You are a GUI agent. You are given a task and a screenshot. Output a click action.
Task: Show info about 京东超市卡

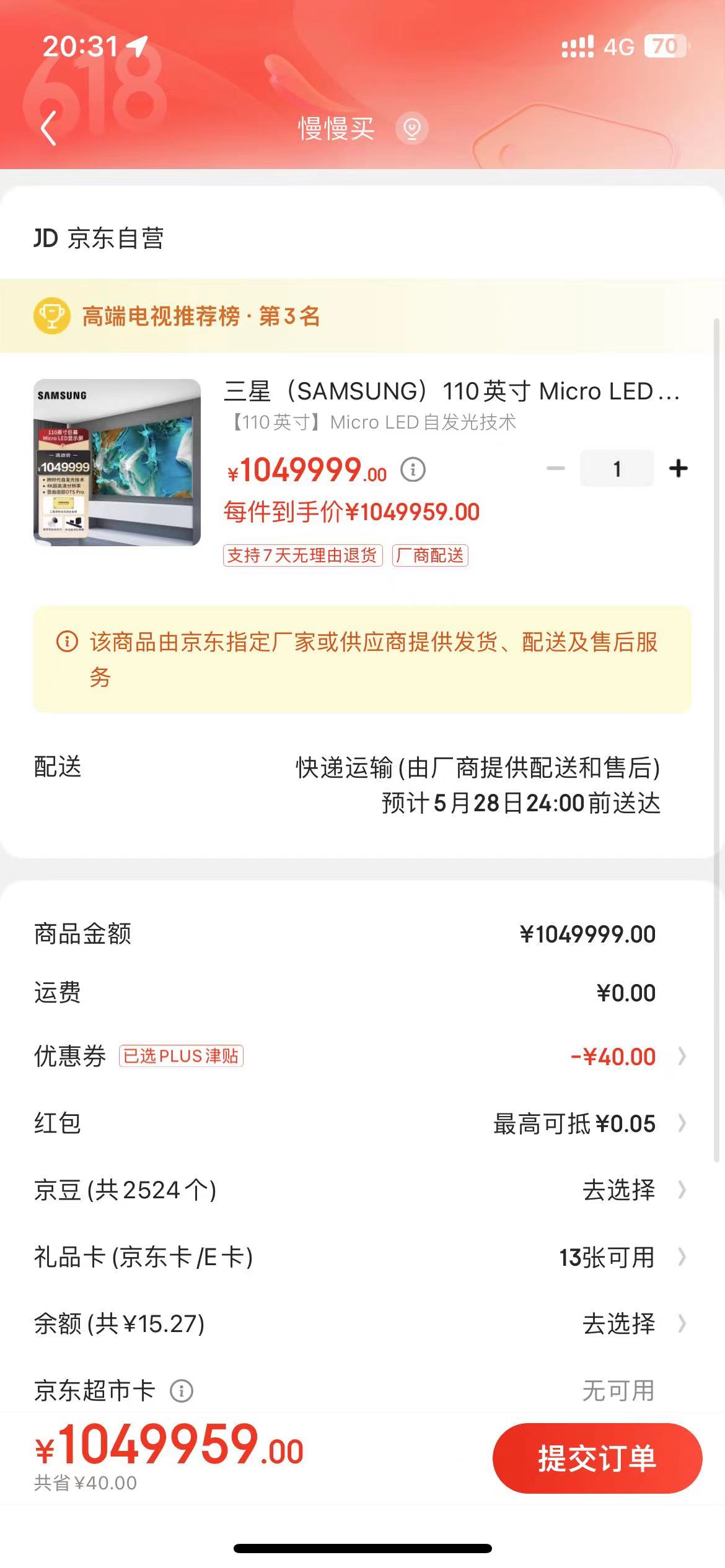(182, 1391)
